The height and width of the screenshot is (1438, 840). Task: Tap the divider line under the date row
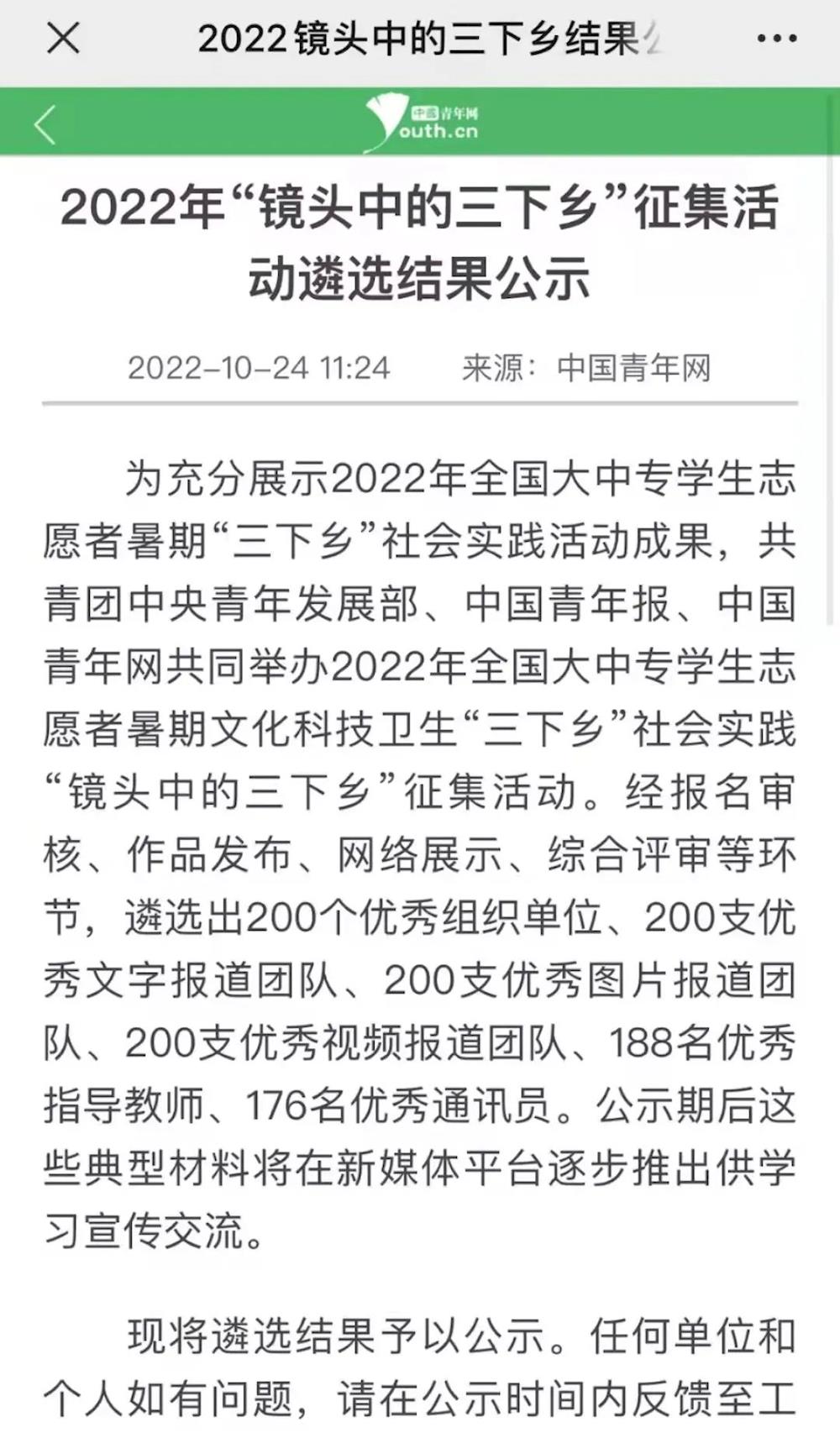coord(420,403)
